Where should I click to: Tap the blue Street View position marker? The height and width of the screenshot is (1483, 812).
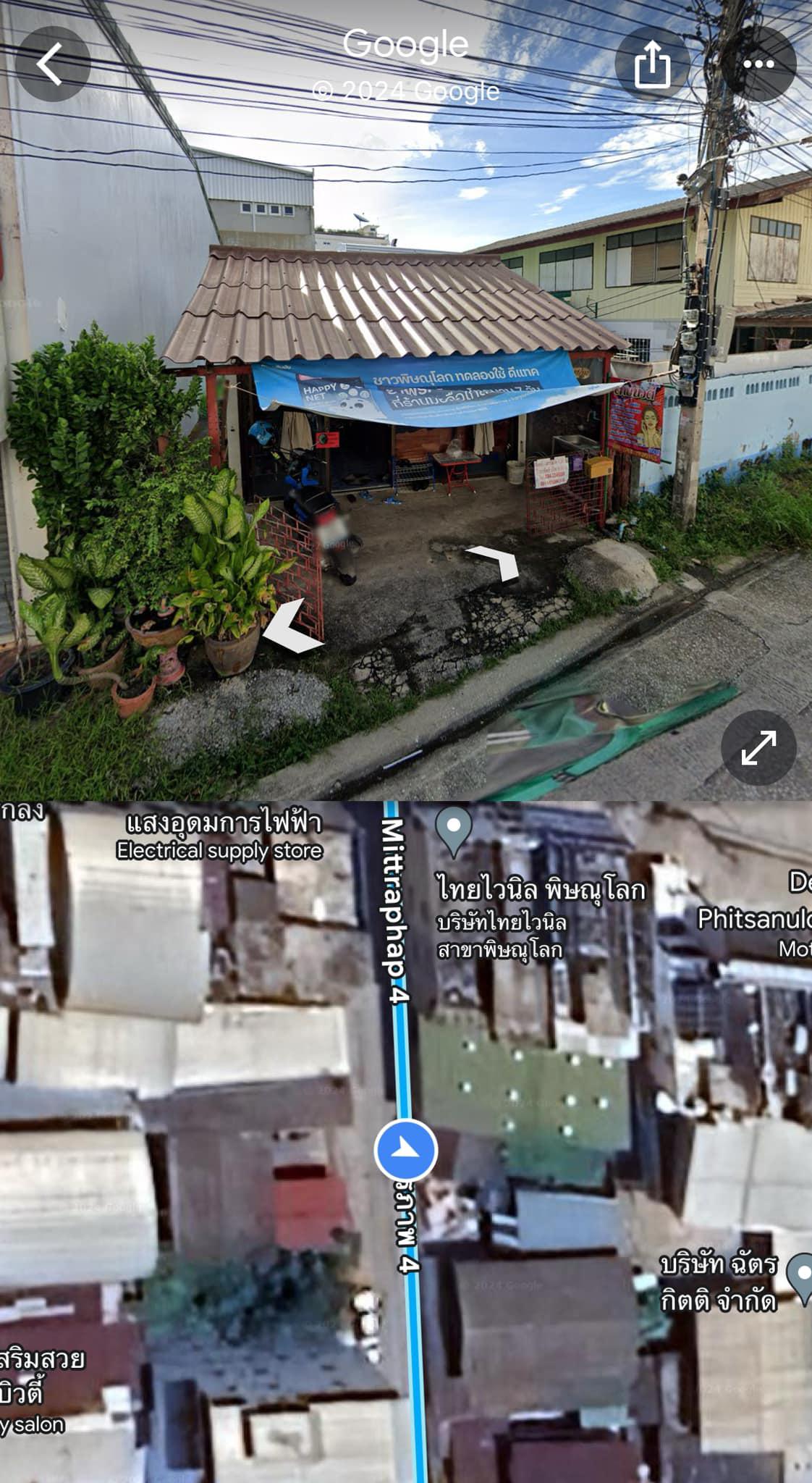coord(406,1150)
